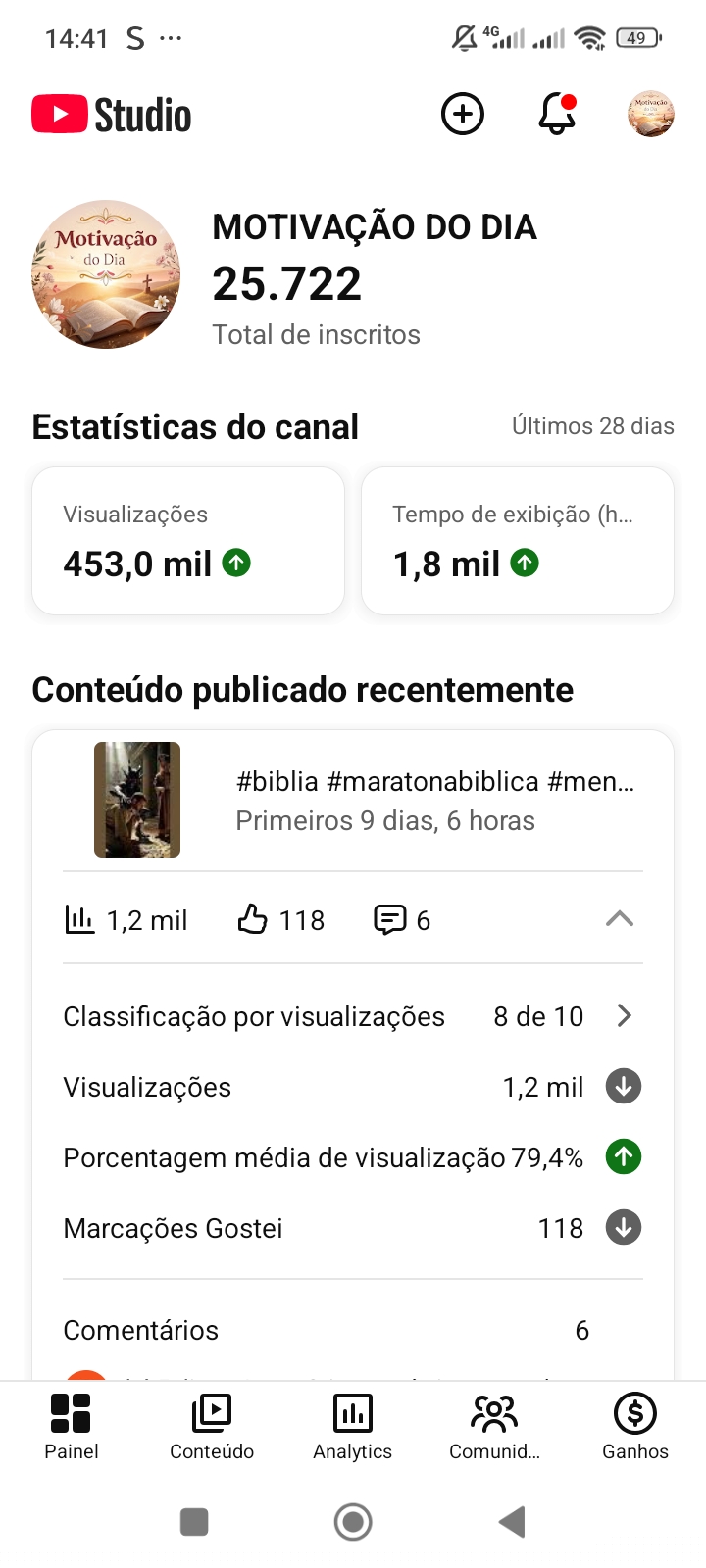Open Classificação por visualizações details arrow

pos(624,1016)
